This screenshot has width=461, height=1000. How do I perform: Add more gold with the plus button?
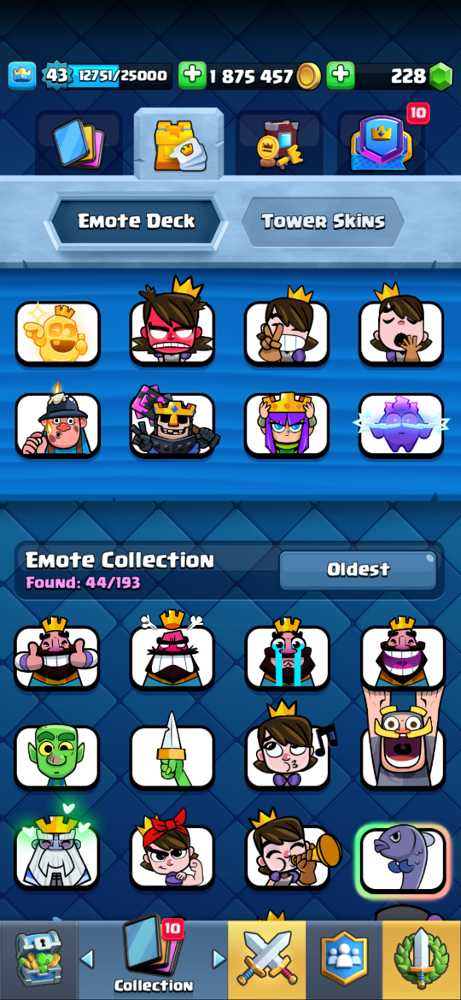coord(191,76)
